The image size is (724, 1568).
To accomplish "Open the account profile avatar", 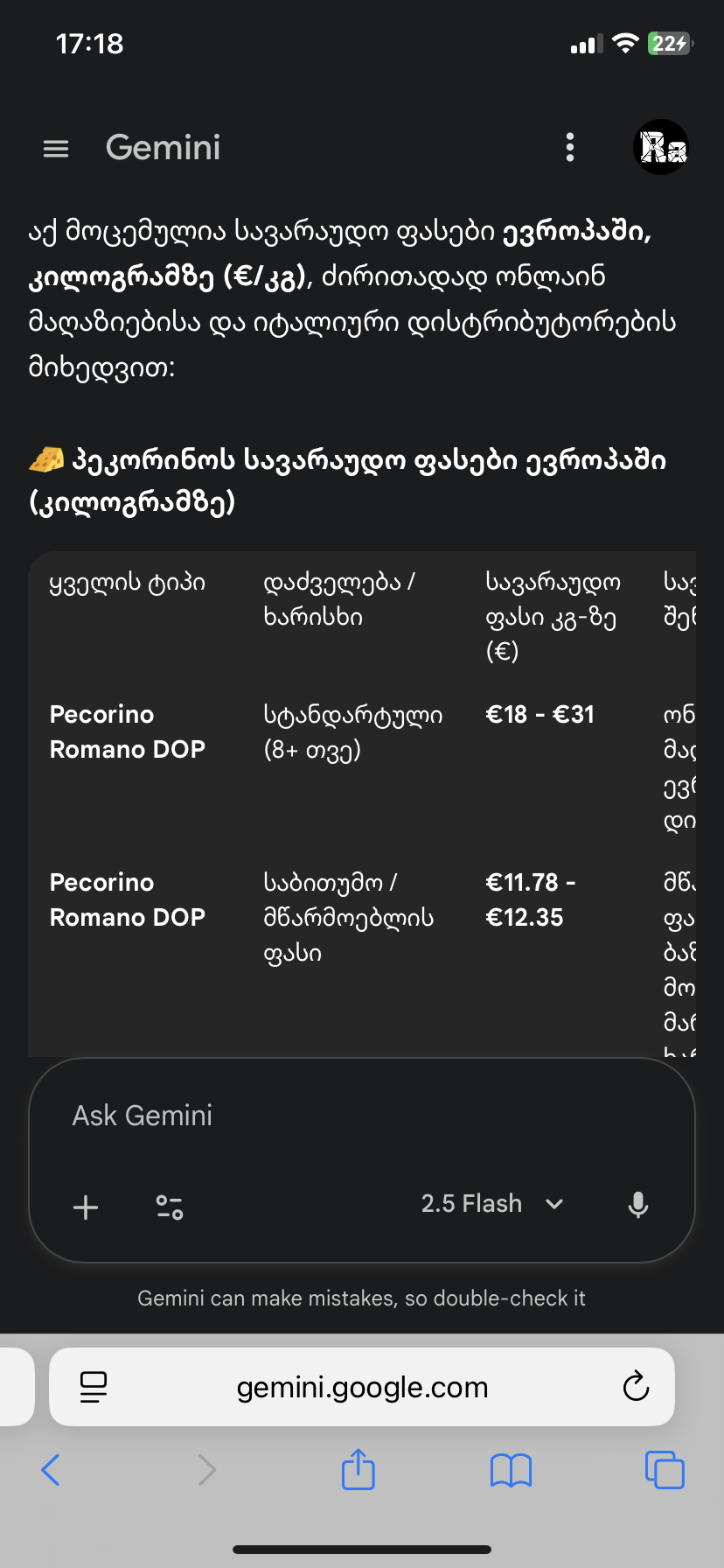I will point(660,148).
